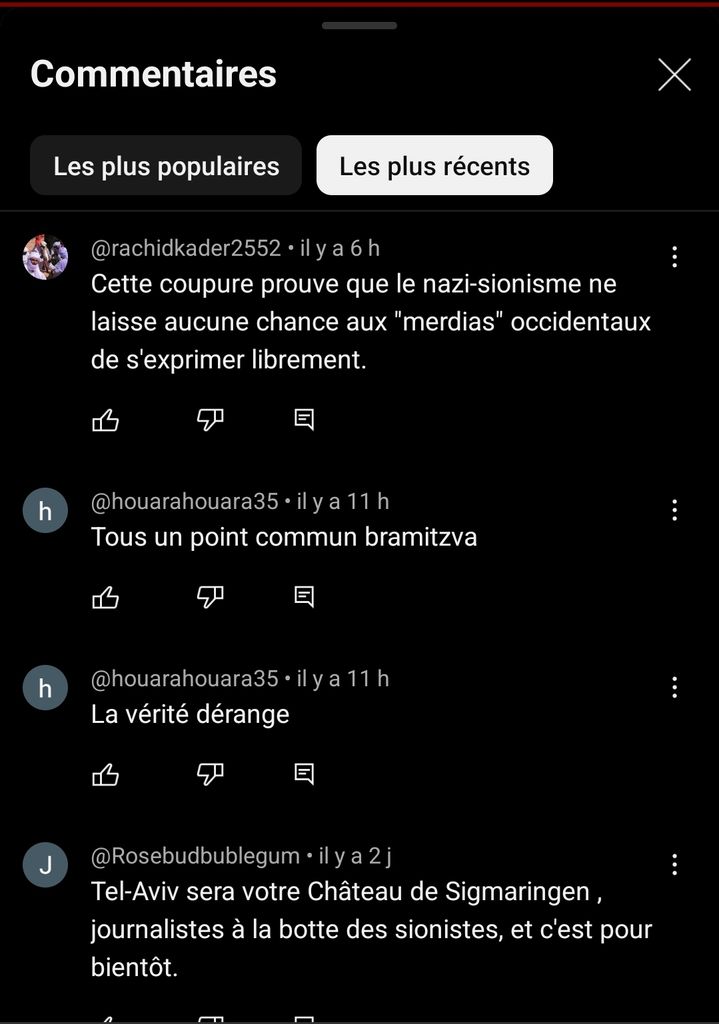Tap the drag handle atop the comments sheet
The image size is (719, 1024).
coord(359,25)
